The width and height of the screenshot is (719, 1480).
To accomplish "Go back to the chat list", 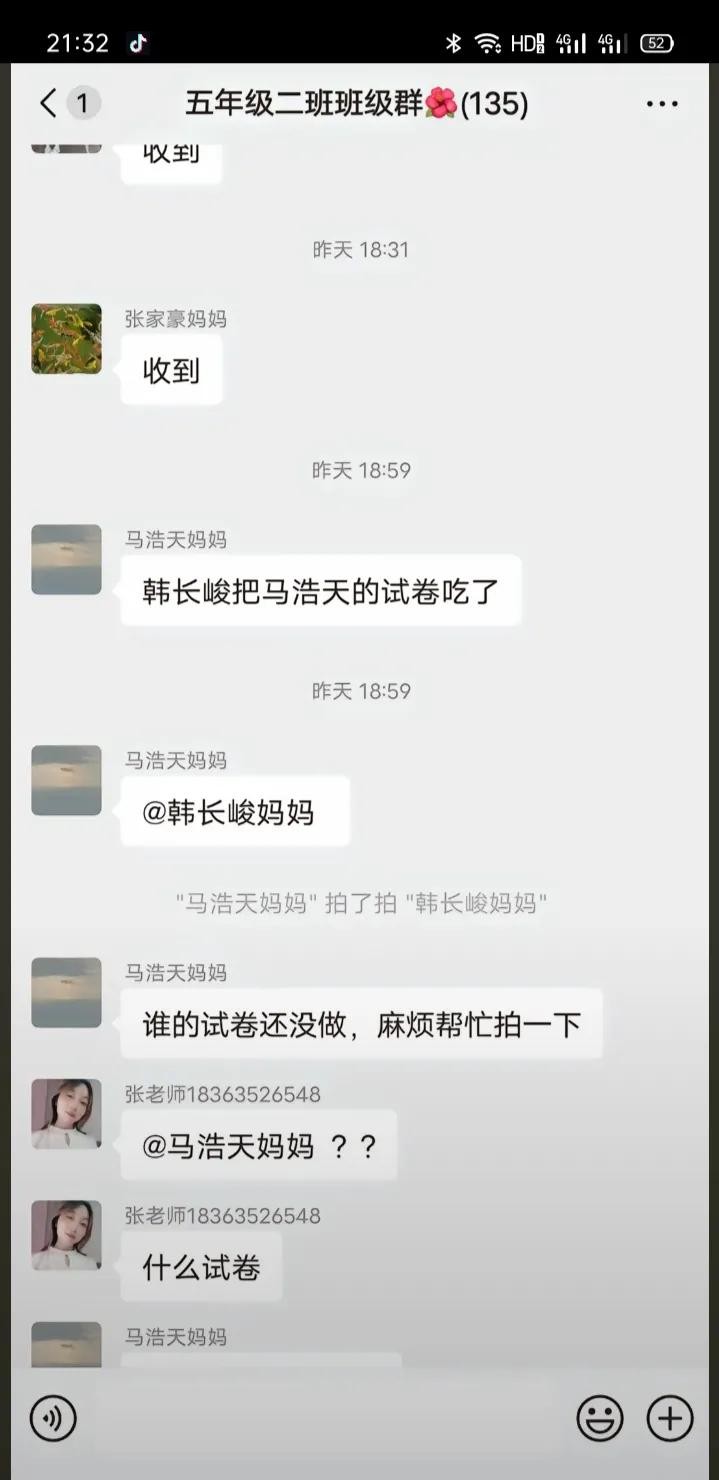I will (x=48, y=103).
